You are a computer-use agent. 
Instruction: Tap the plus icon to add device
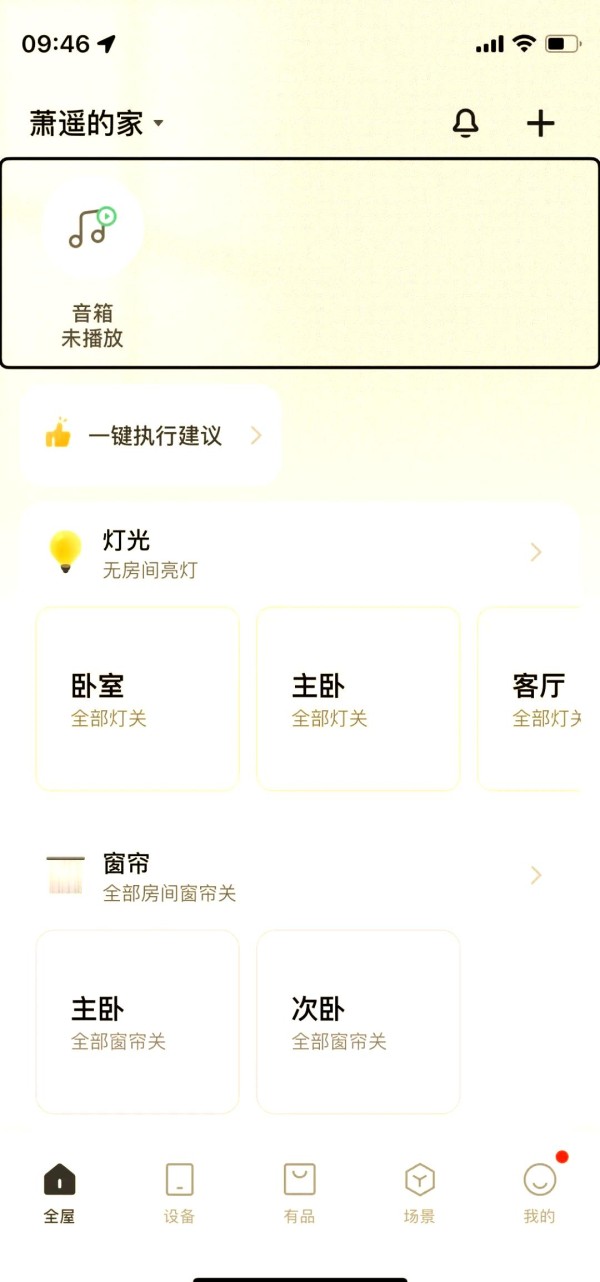(541, 123)
